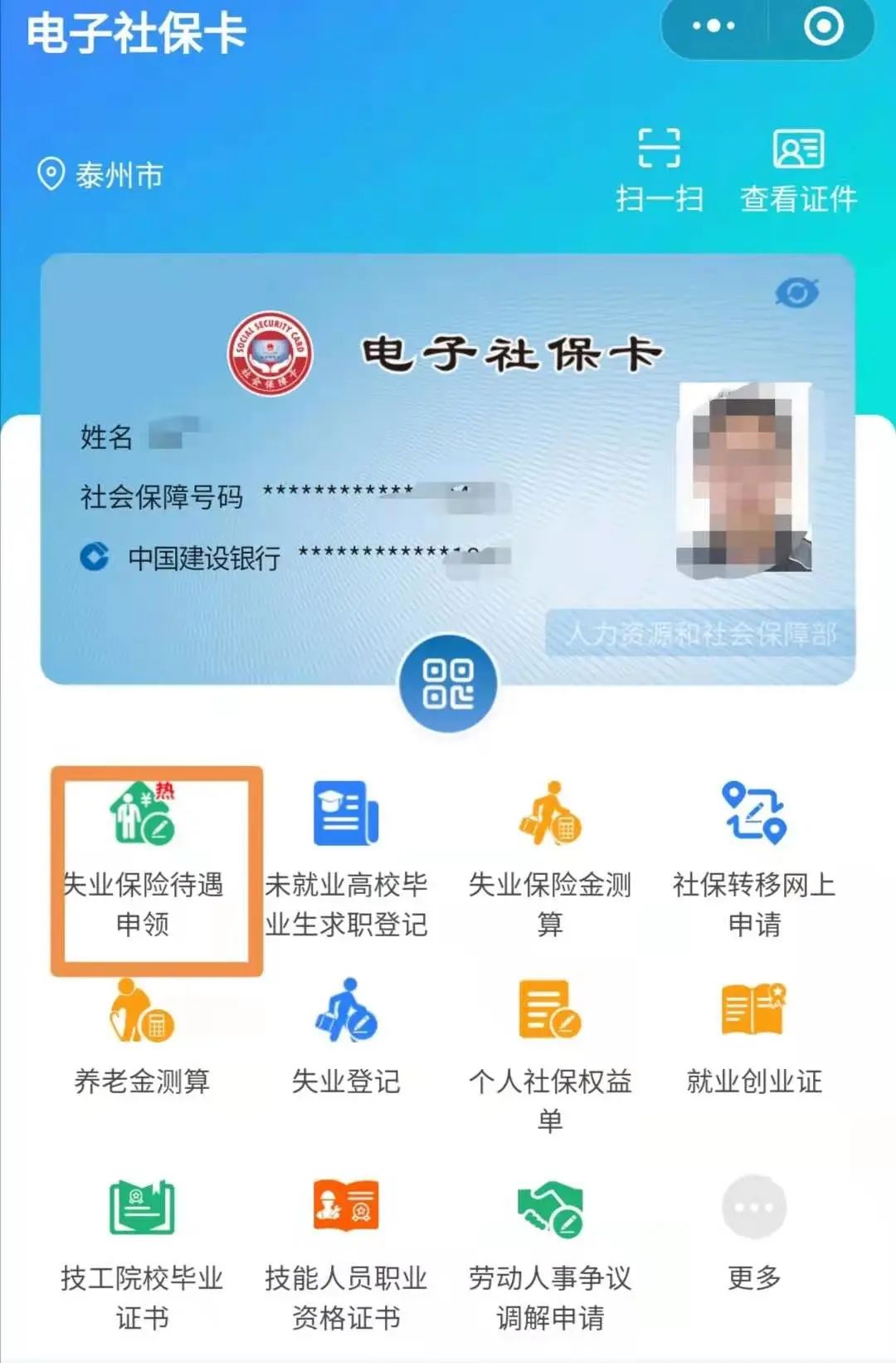Toggle card info visibility eye icon

796,293
